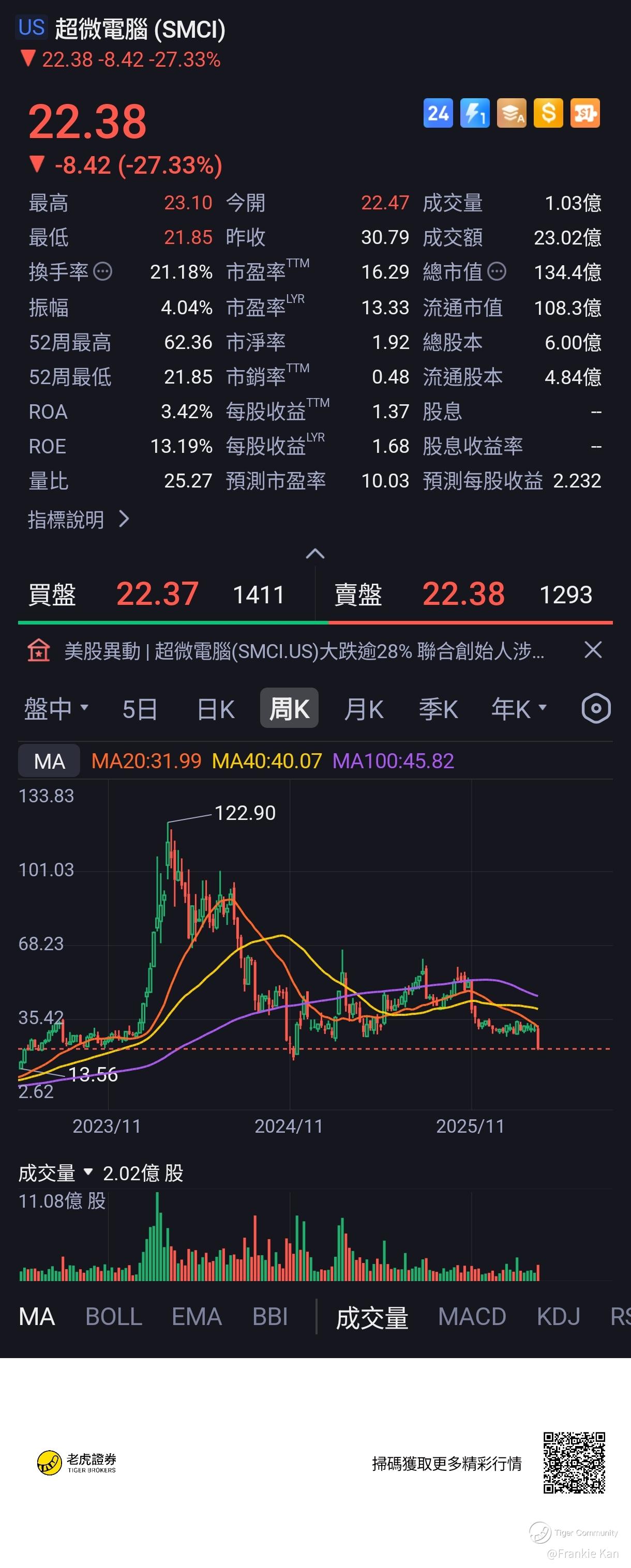Open chart settings hexagon icon
The image size is (631, 1568).
pyautogui.click(x=596, y=709)
